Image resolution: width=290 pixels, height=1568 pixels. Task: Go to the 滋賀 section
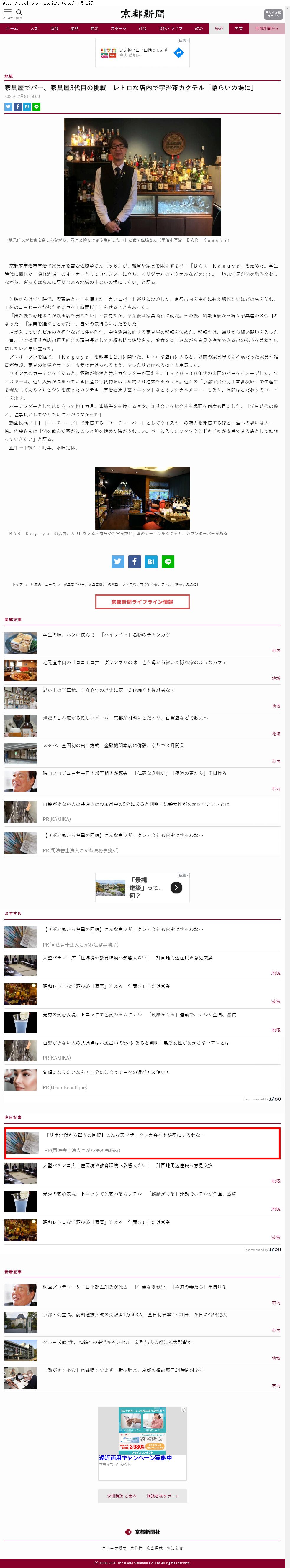pyautogui.click(x=74, y=29)
